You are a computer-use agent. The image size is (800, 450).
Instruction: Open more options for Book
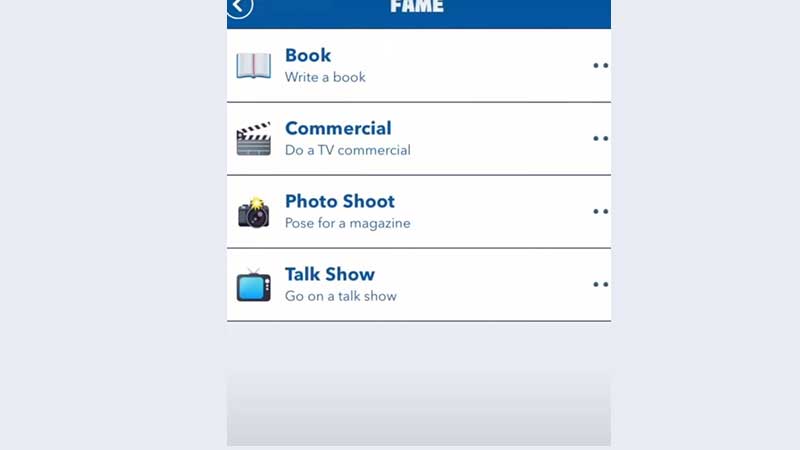point(600,65)
